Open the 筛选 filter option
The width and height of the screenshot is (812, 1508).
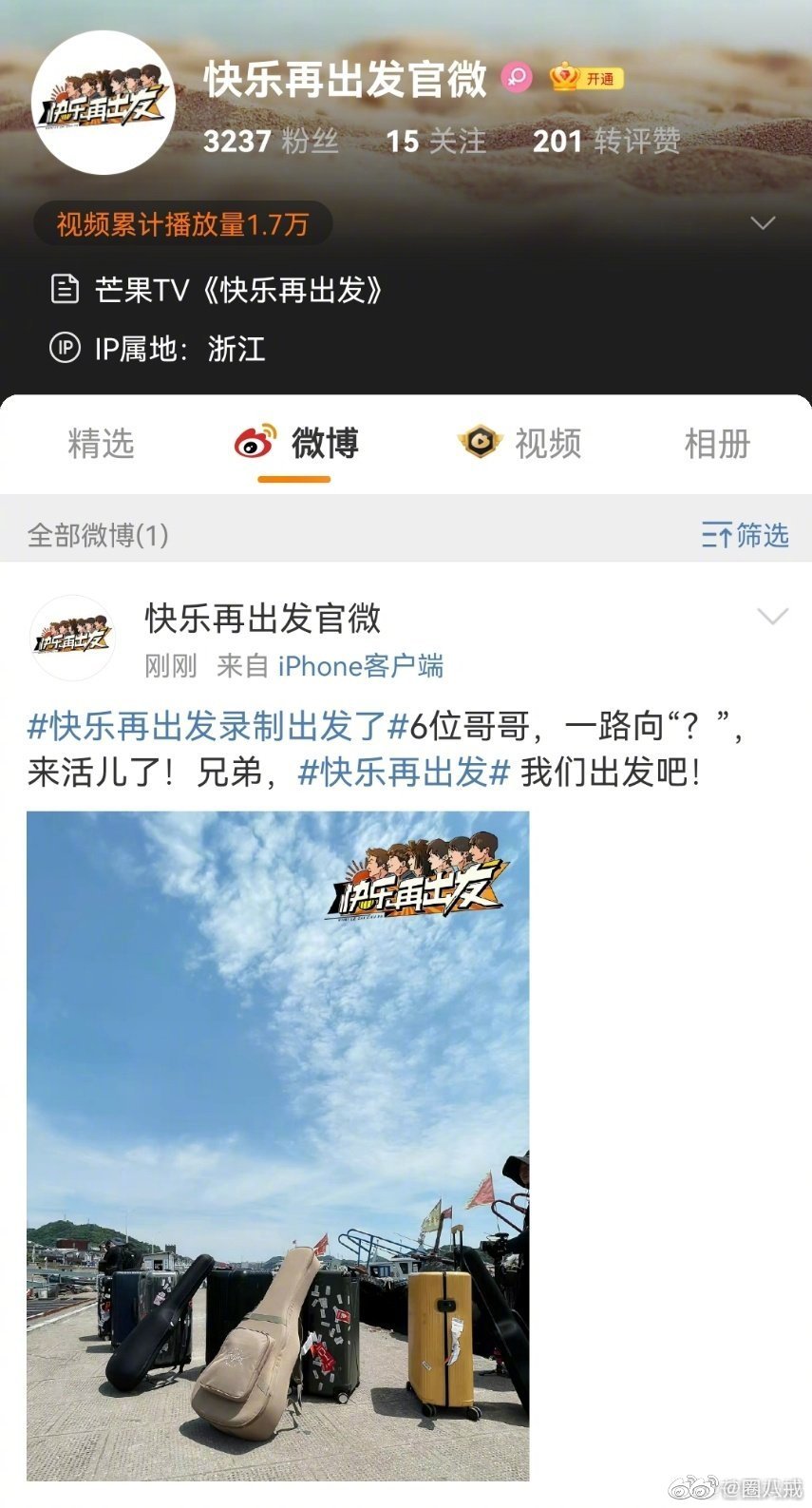[746, 535]
